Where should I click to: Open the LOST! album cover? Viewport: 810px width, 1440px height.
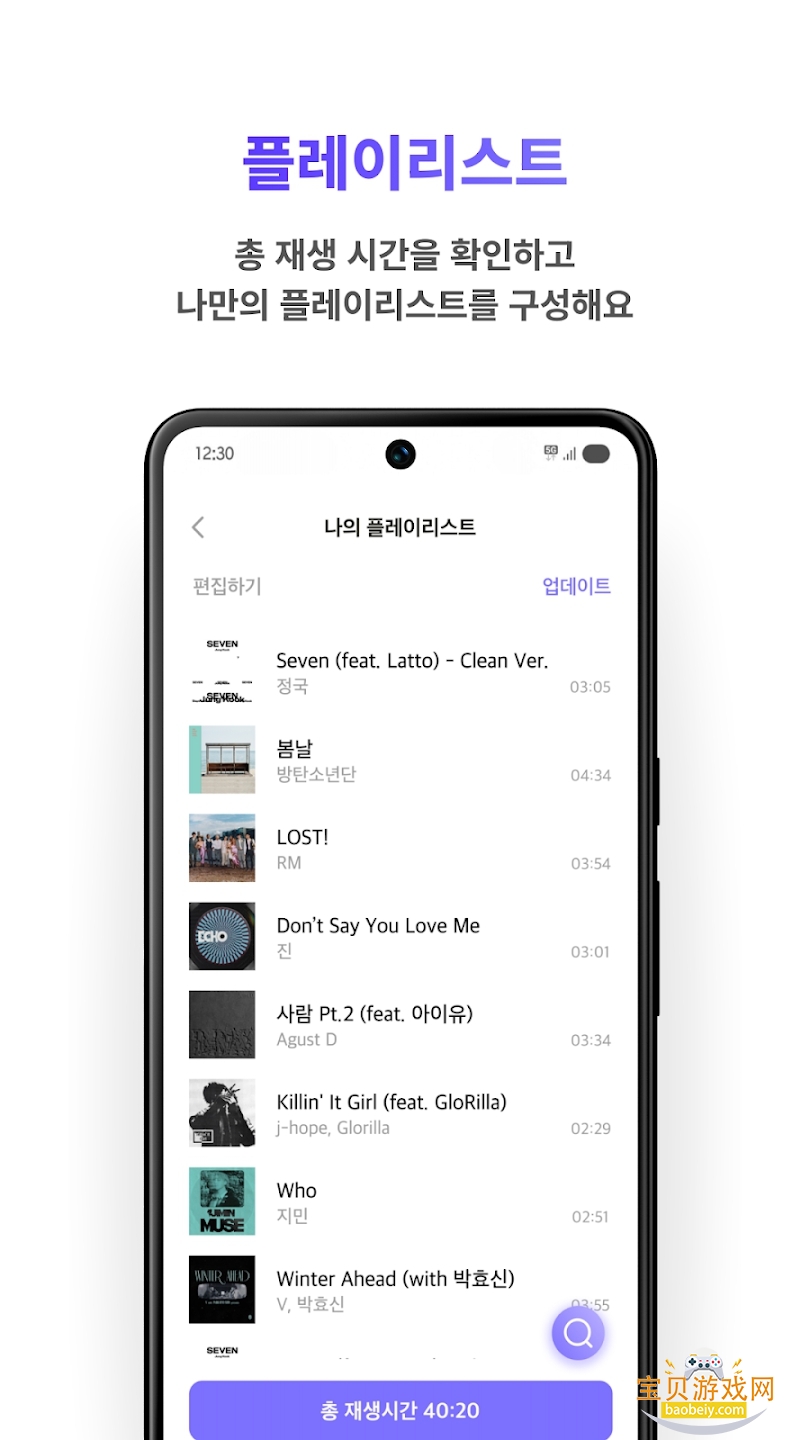click(222, 847)
